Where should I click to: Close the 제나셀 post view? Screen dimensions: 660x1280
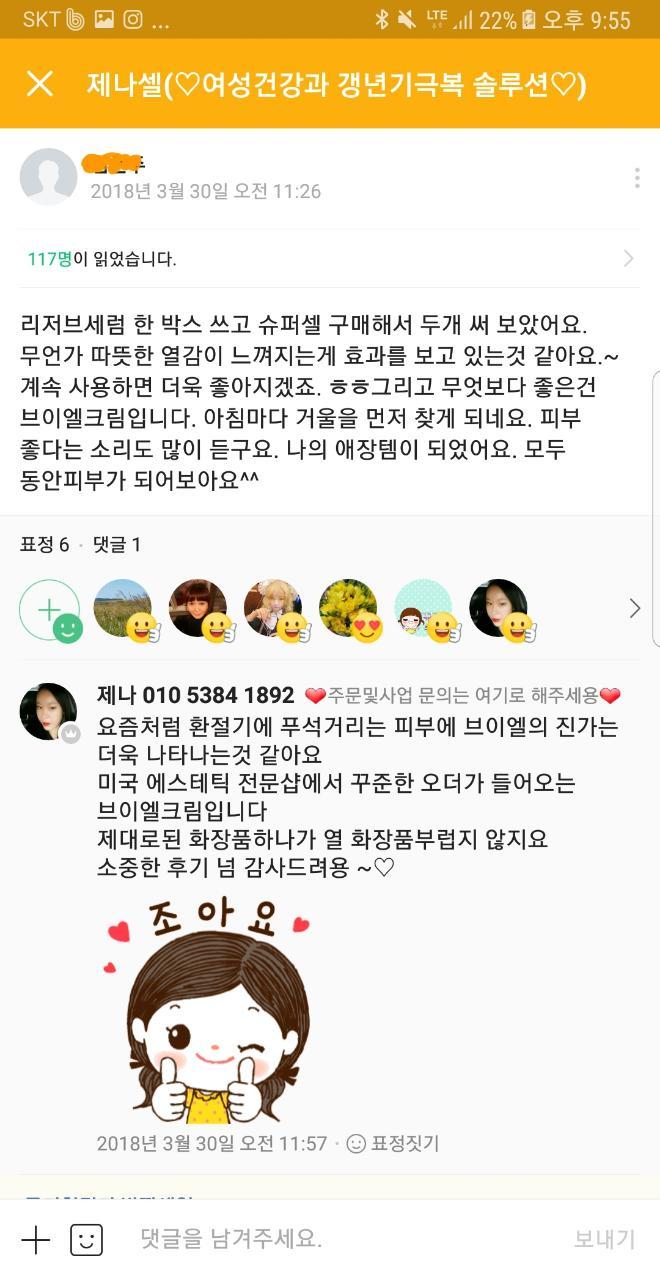pyautogui.click(x=39, y=84)
